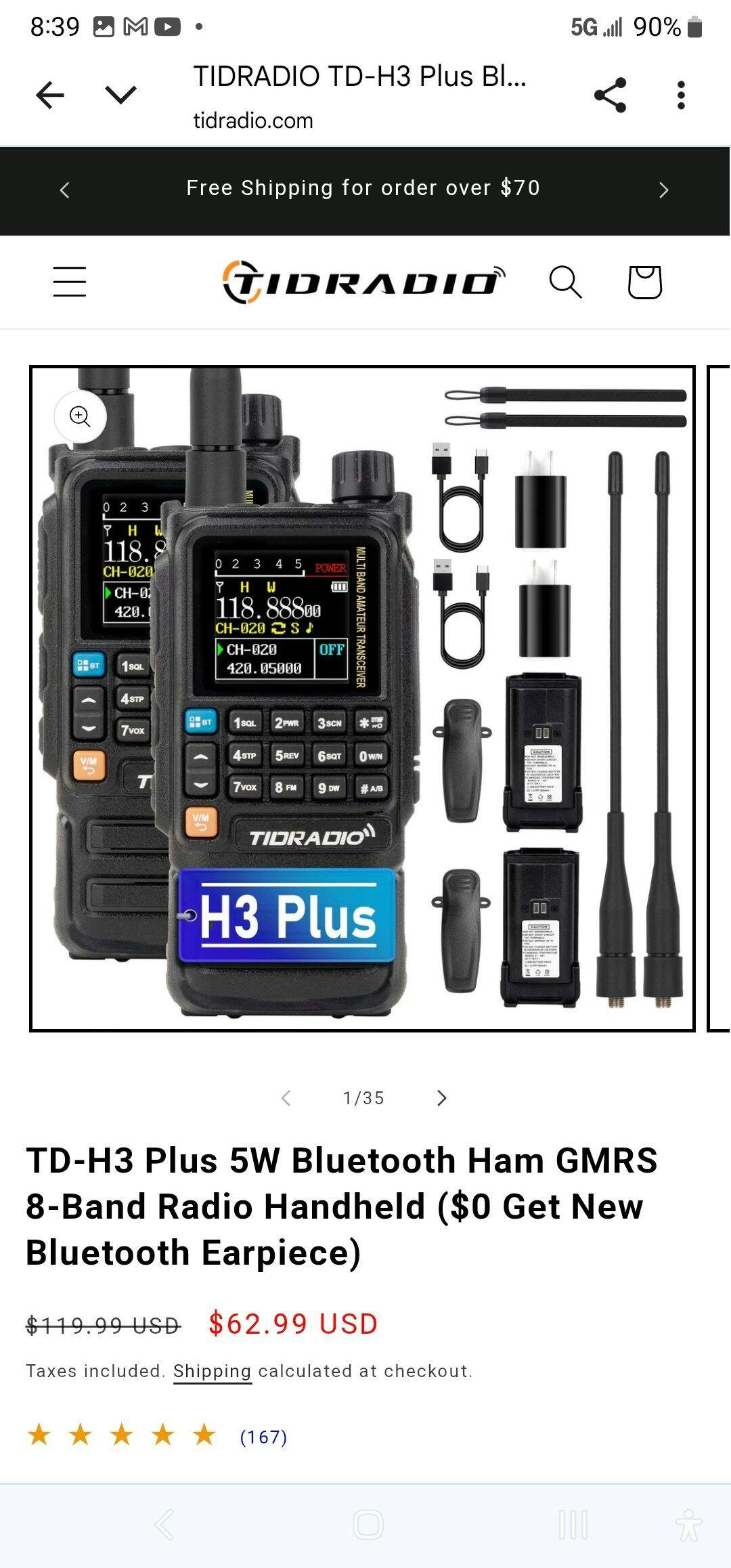731x1568 pixels.
Task: Open the TD-H3 Plus product photo
Action: pos(362,697)
